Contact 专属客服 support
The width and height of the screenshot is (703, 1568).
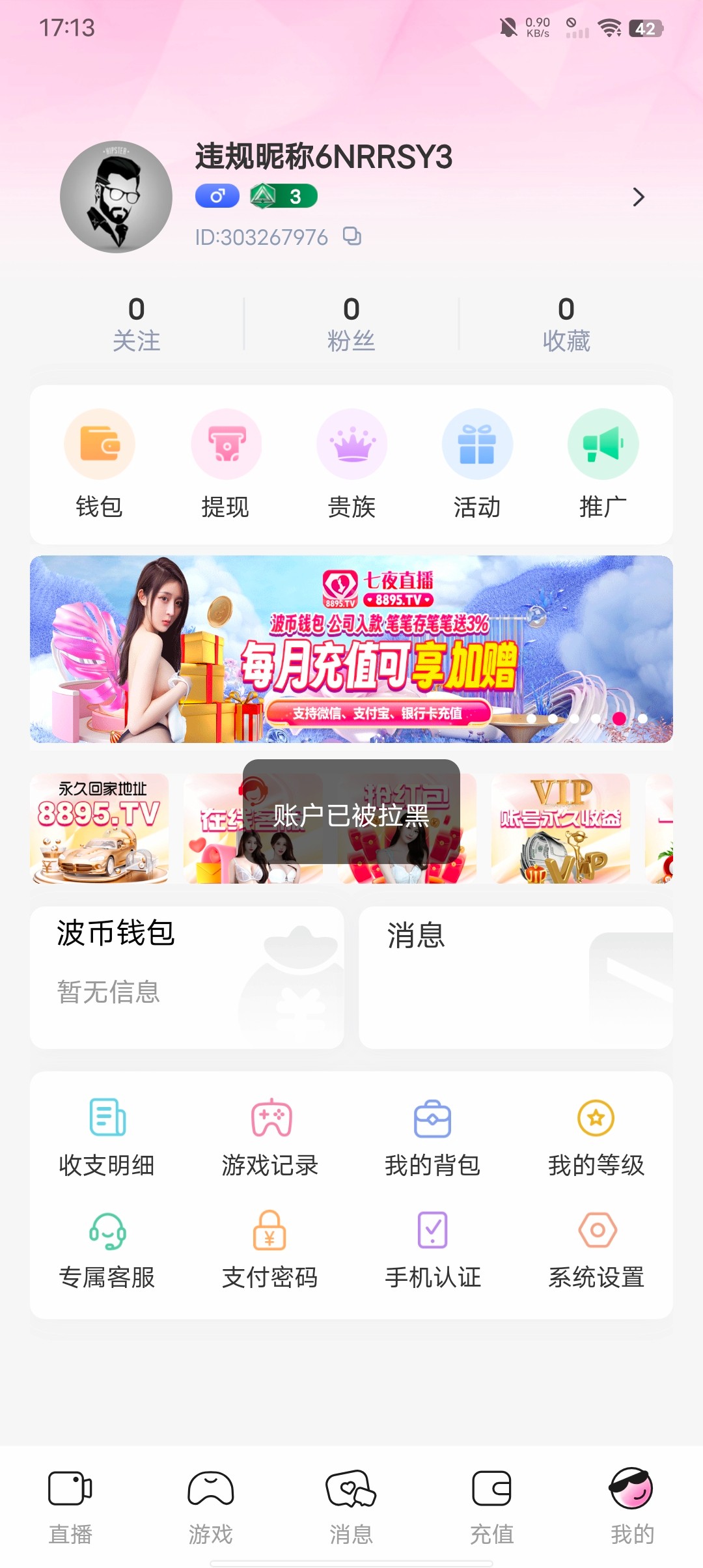[x=107, y=1250]
